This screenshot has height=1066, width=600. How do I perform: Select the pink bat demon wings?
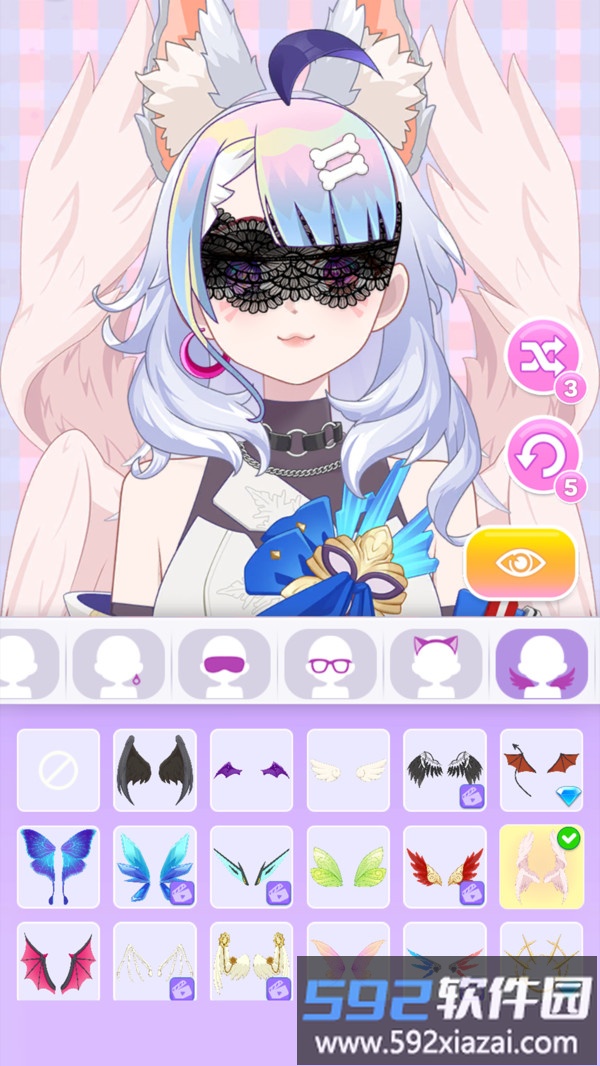coord(58,962)
